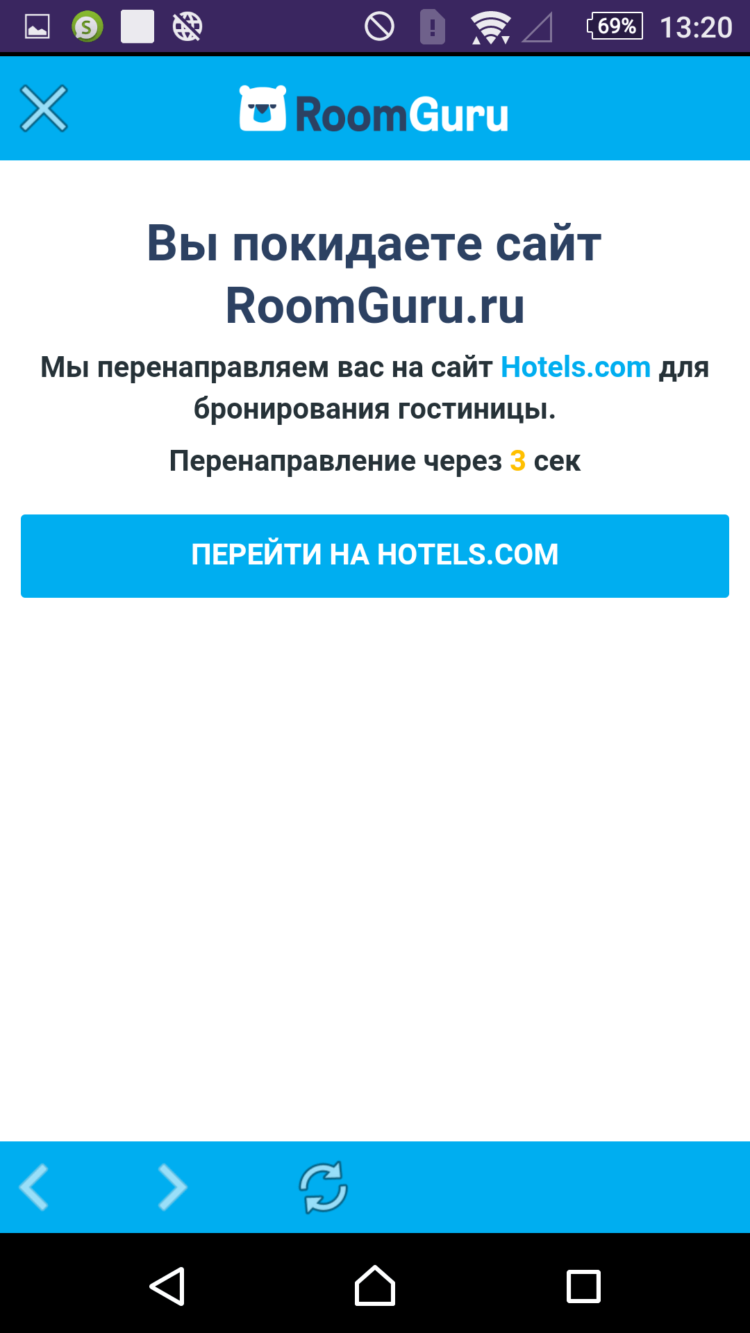Viewport: 750px width, 1333px height.
Task: Open the Skype icon in status bar
Action: pyautogui.click(x=85, y=27)
